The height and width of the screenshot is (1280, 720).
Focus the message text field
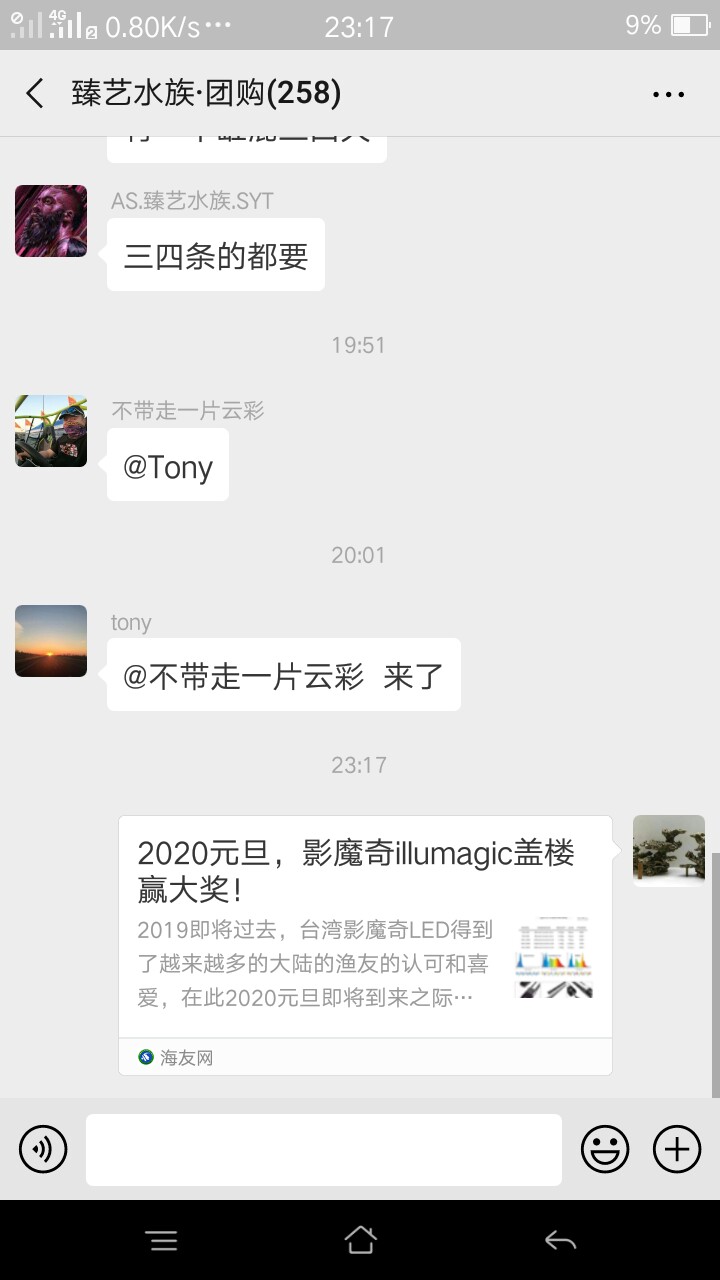323,1149
